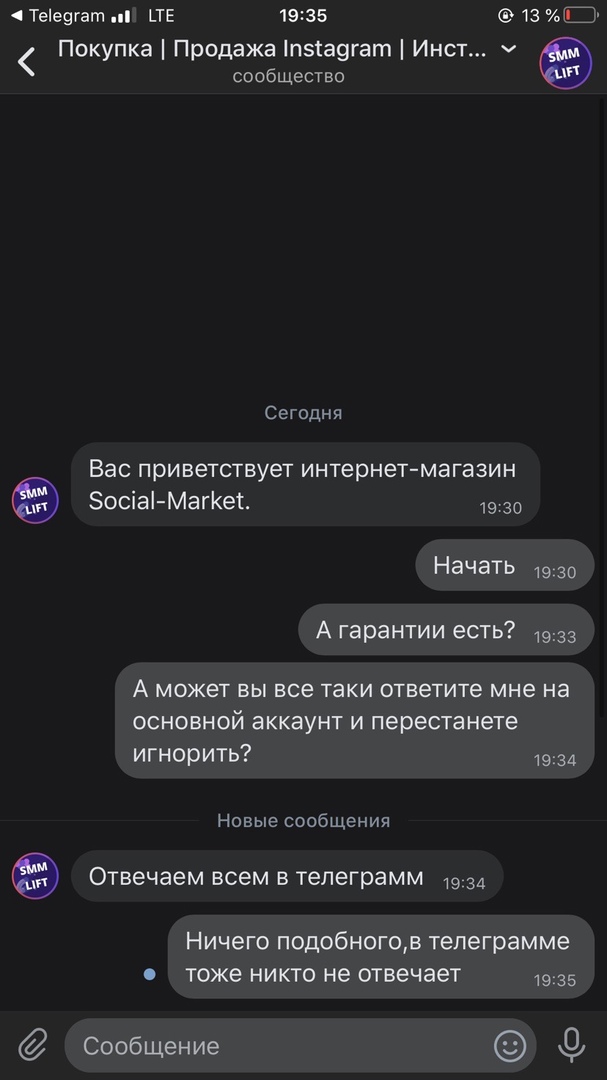Focus the Сообщение message input field
Viewport: 607px width, 1080px height.
click(x=280, y=1046)
